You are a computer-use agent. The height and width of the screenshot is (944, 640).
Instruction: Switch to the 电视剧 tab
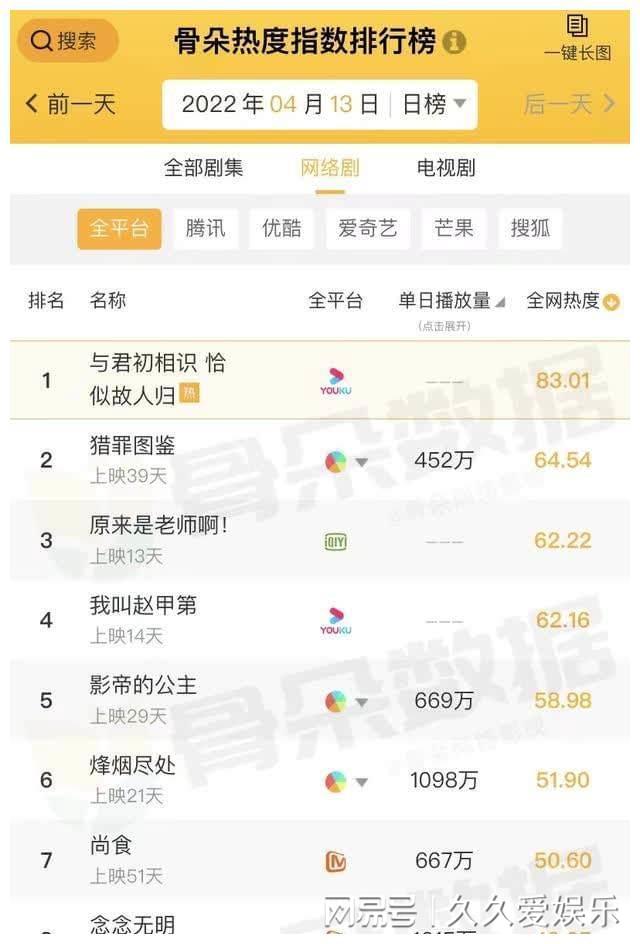[x=446, y=168]
